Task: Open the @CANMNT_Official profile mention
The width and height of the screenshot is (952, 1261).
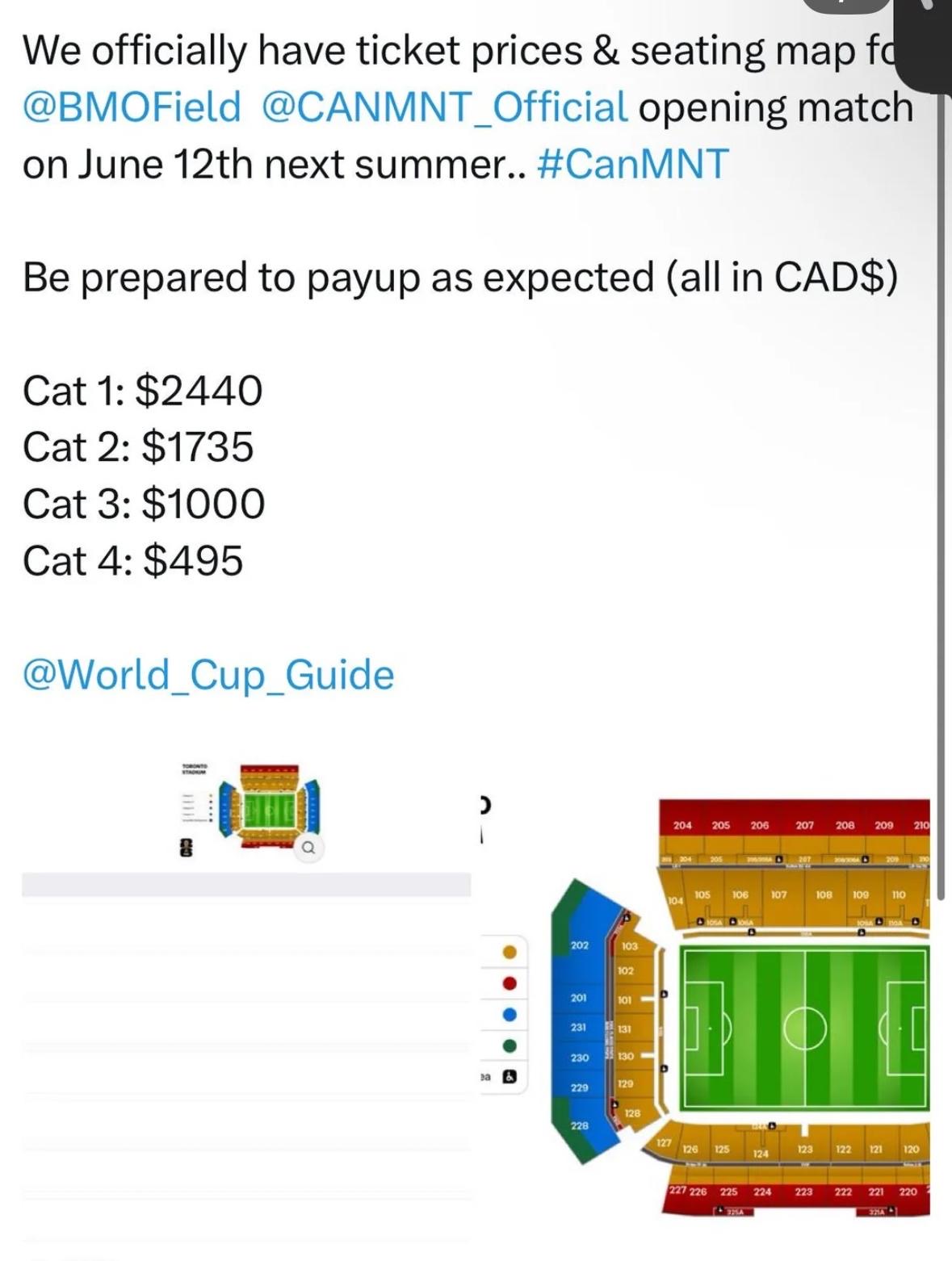Action: [444, 107]
